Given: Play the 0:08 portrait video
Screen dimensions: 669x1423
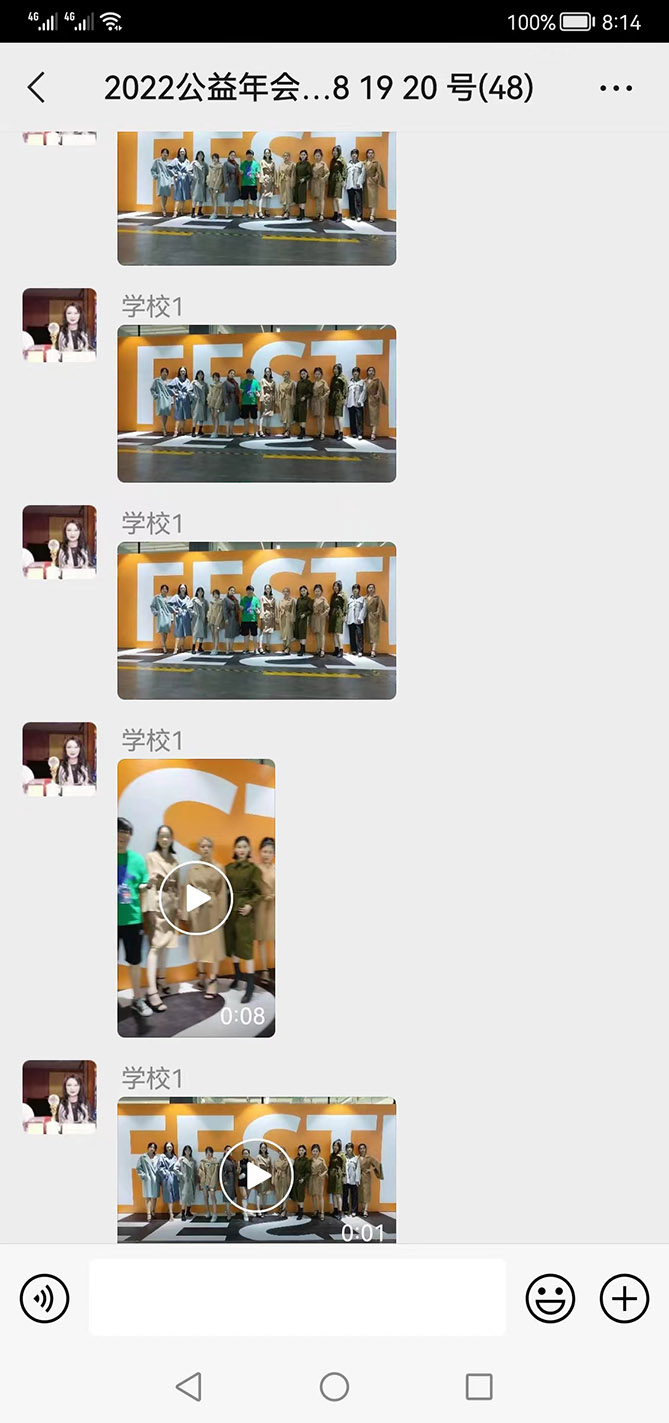Looking at the screenshot, I should coord(196,898).
